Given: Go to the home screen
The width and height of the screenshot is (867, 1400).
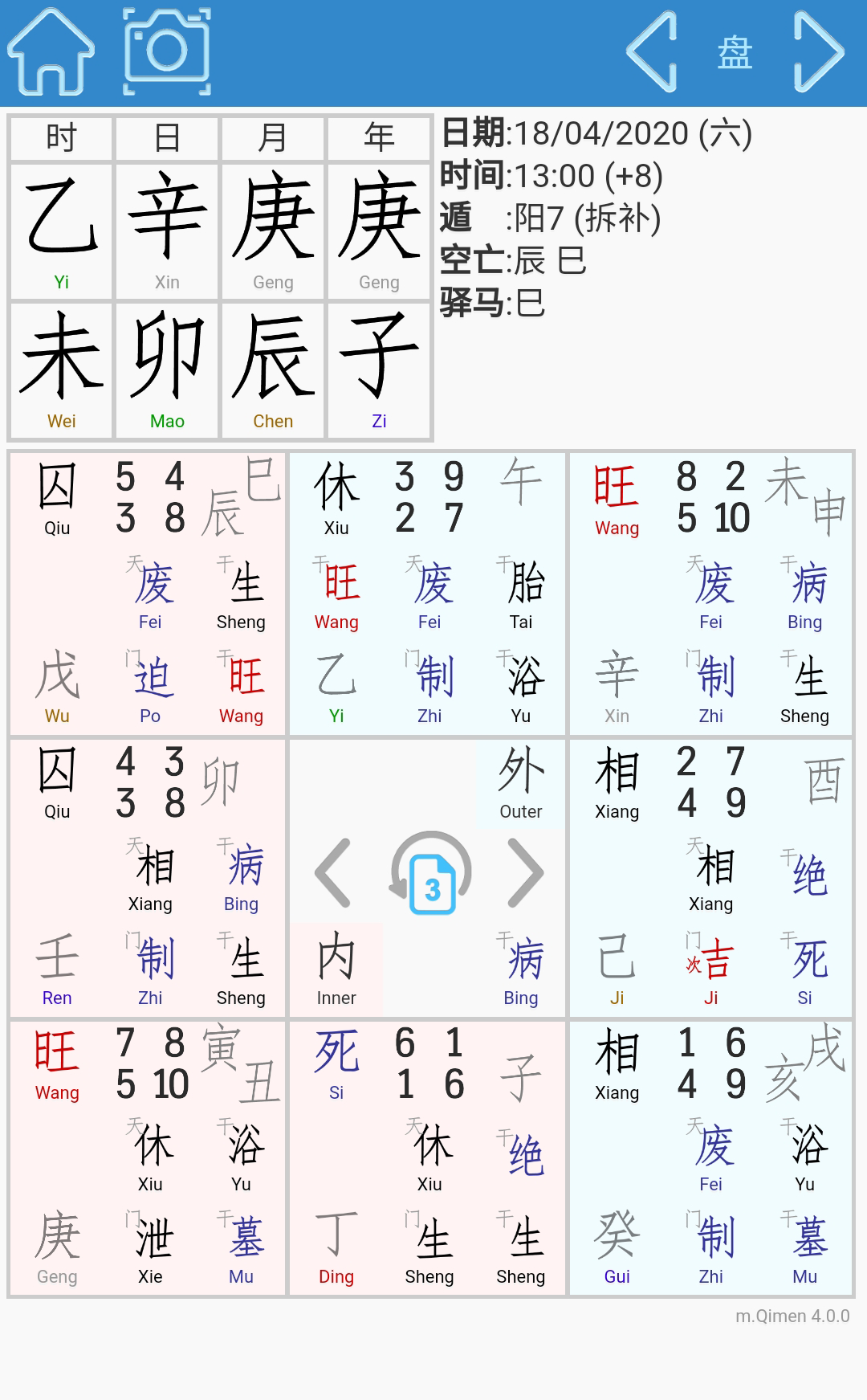Looking at the screenshot, I should [51, 51].
